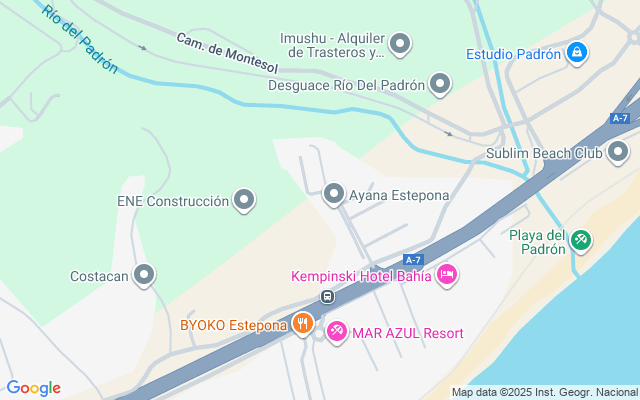Tap the BYOKO Estepona restaurant marker
Image resolution: width=640 pixels, height=400 pixels.
click(303, 322)
